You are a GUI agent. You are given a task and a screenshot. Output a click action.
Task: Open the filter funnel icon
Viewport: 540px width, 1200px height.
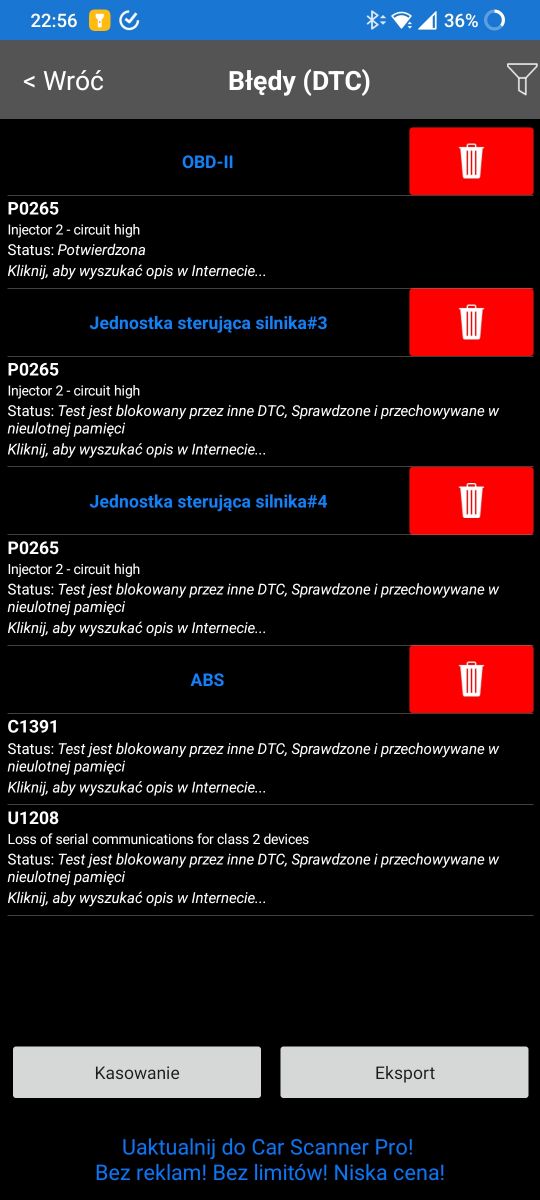pyautogui.click(x=521, y=79)
